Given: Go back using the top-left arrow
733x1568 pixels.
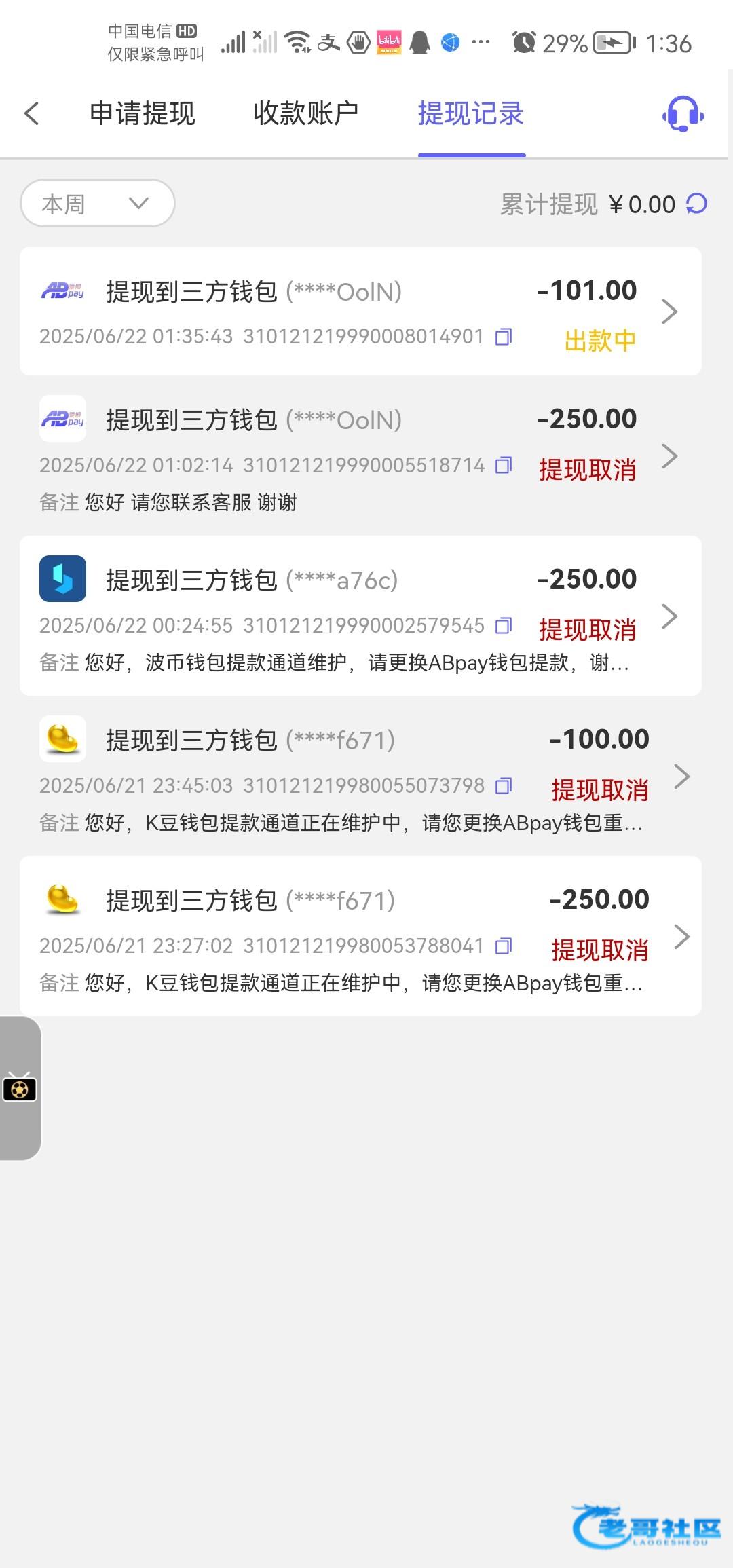Looking at the screenshot, I should (x=32, y=113).
